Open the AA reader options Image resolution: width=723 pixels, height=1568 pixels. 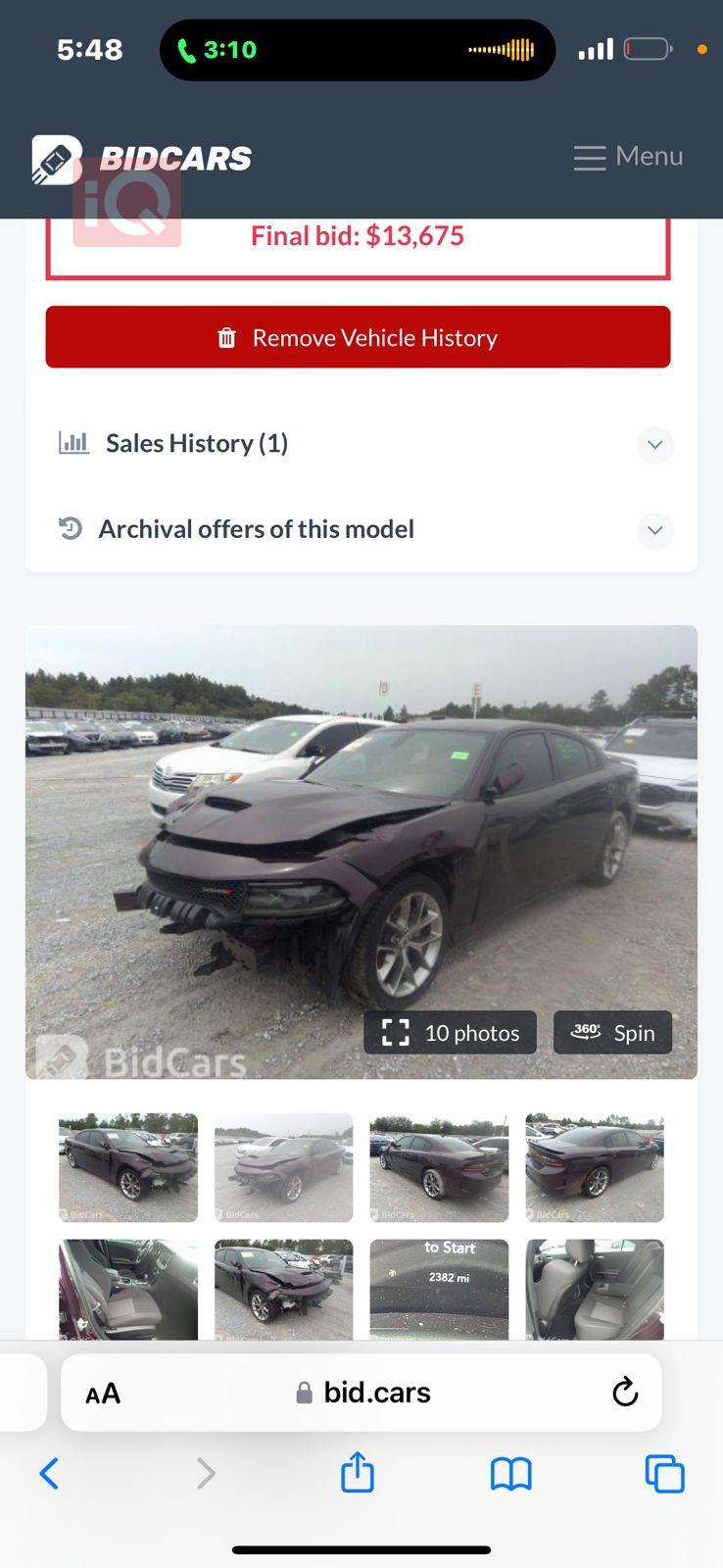click(x=103, y=1394)
